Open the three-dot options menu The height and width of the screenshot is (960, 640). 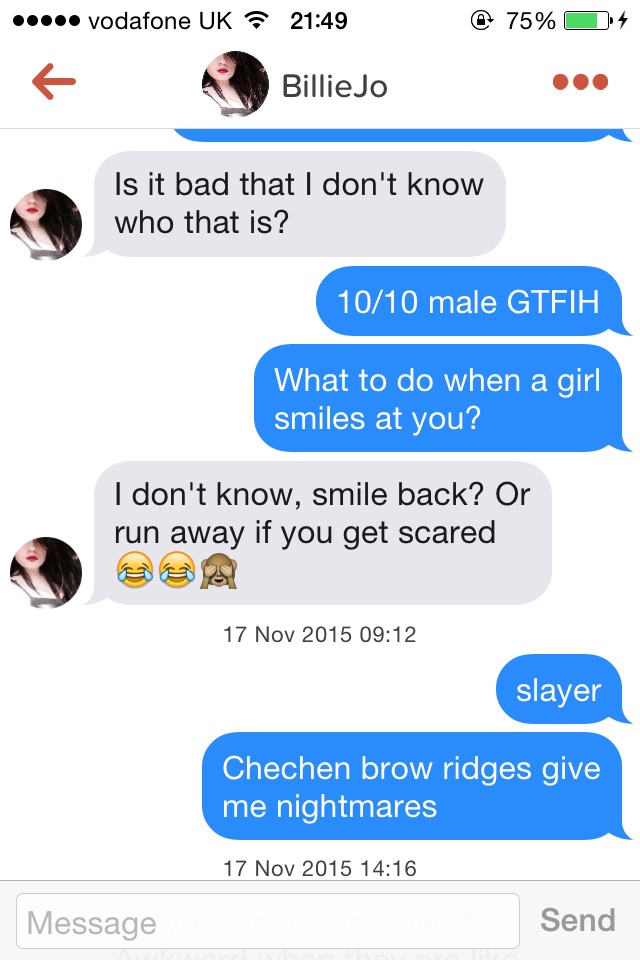point(580,82)
